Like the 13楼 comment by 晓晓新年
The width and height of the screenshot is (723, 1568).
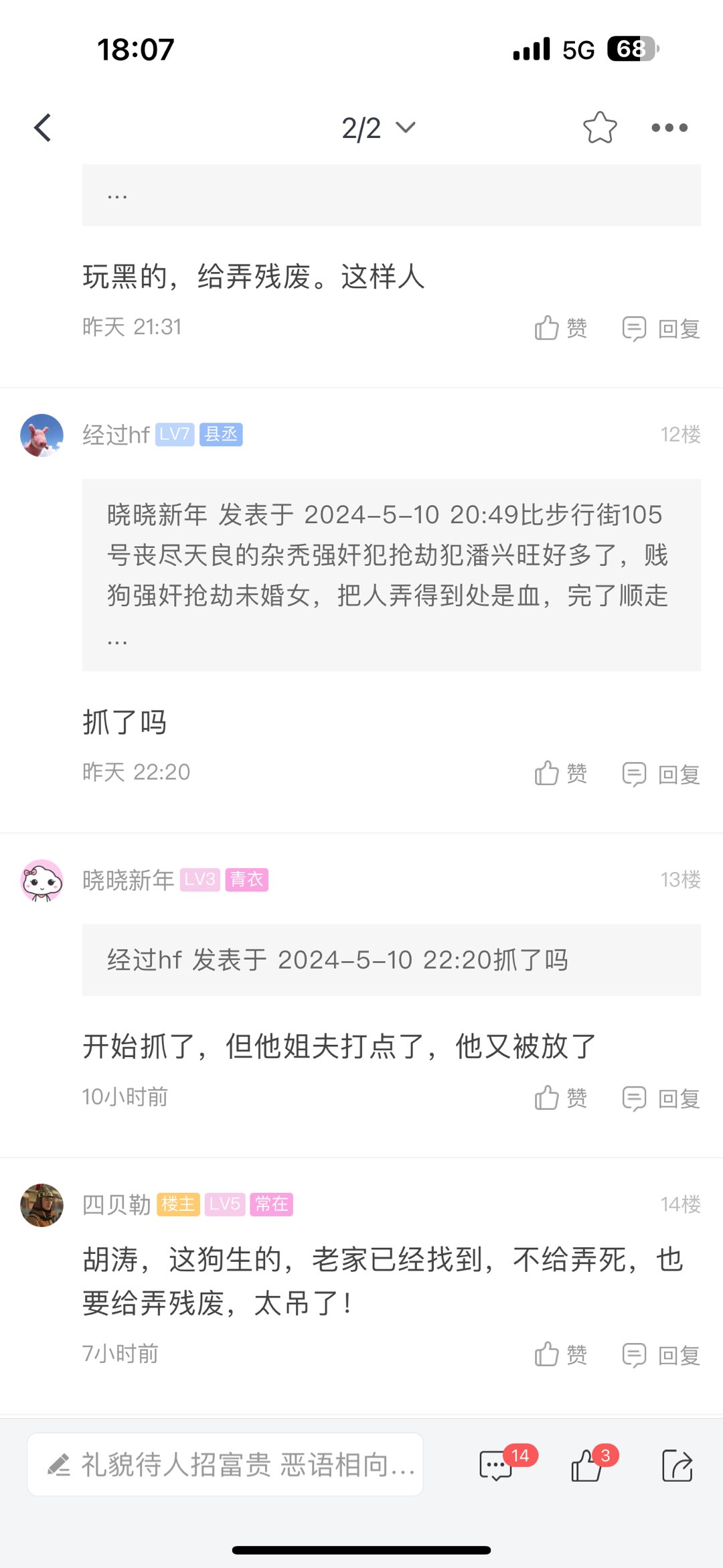point(560,1098)
